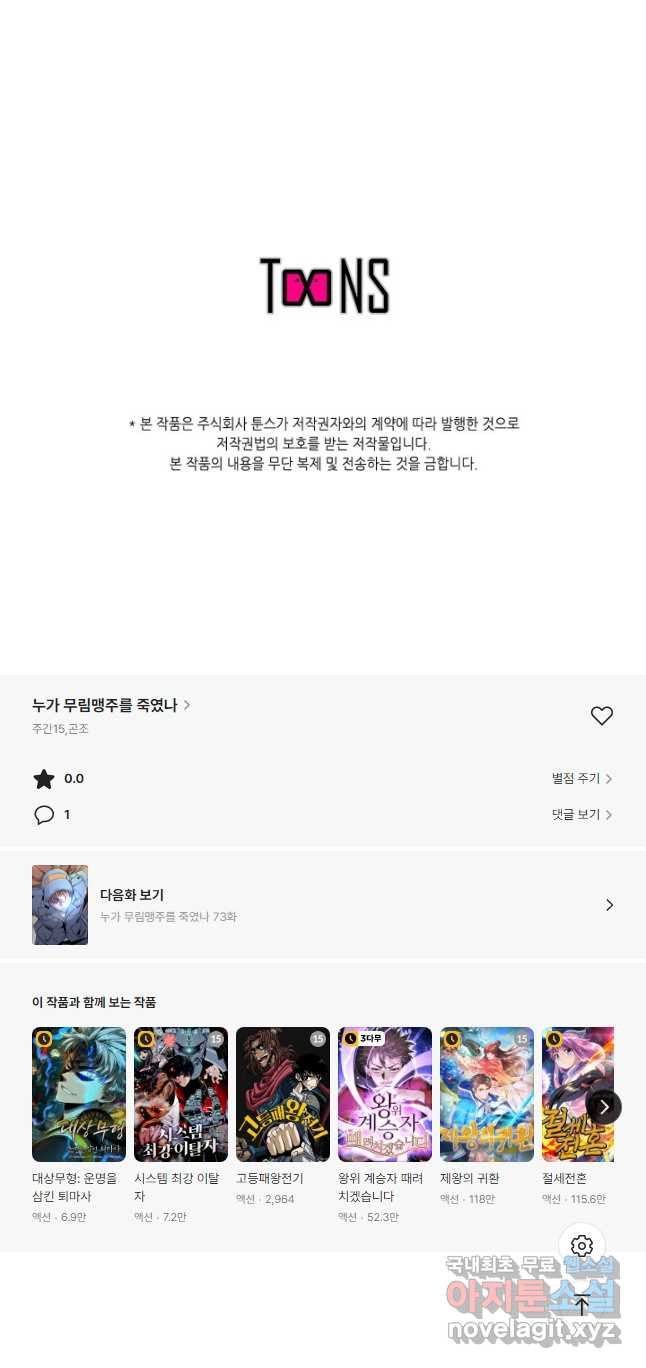Open the 누가 무림맹주를 죽였나 series page

(110, 705)
